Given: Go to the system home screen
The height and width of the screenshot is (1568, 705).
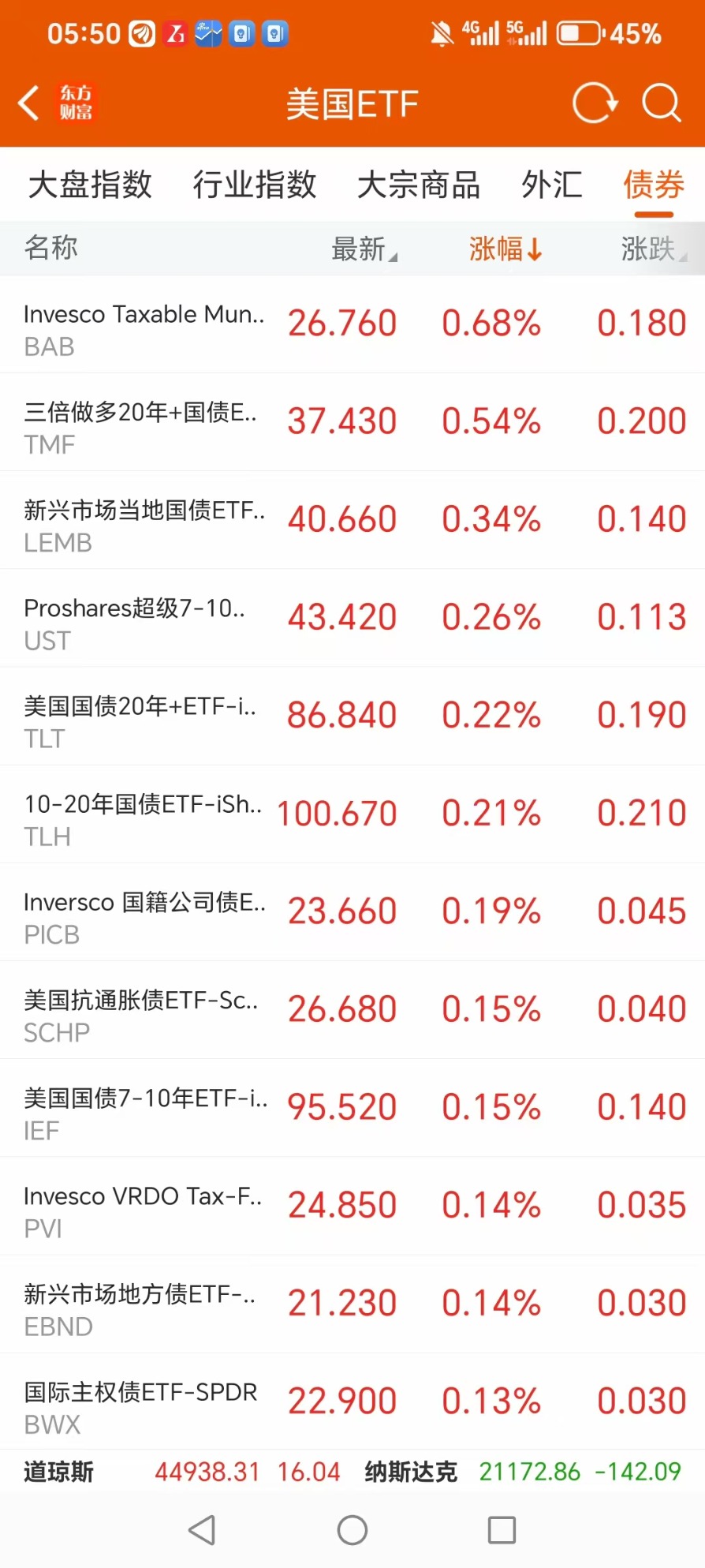Looking at the screenshot, I should (352, 1530).
